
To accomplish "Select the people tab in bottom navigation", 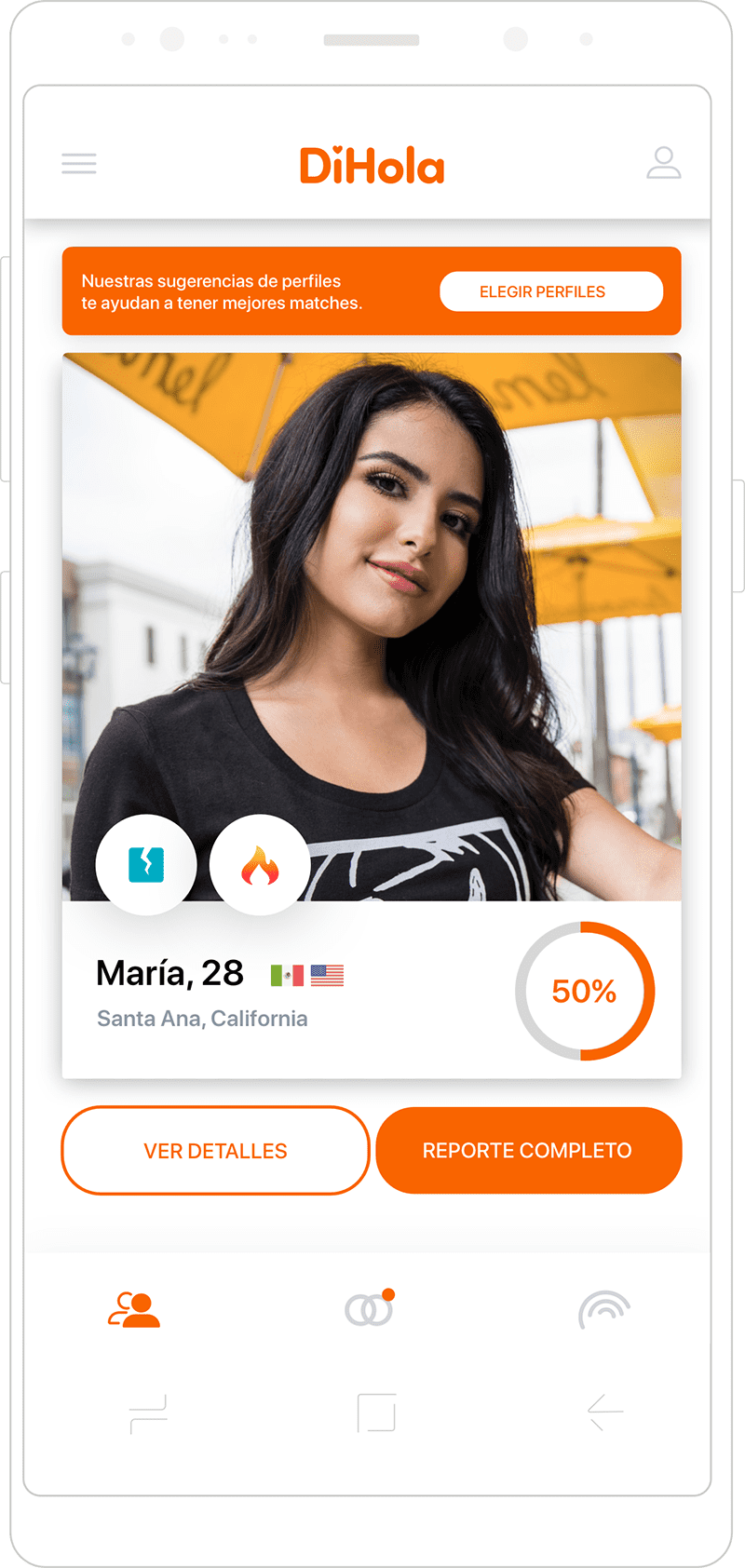I will pos(134,1309).
